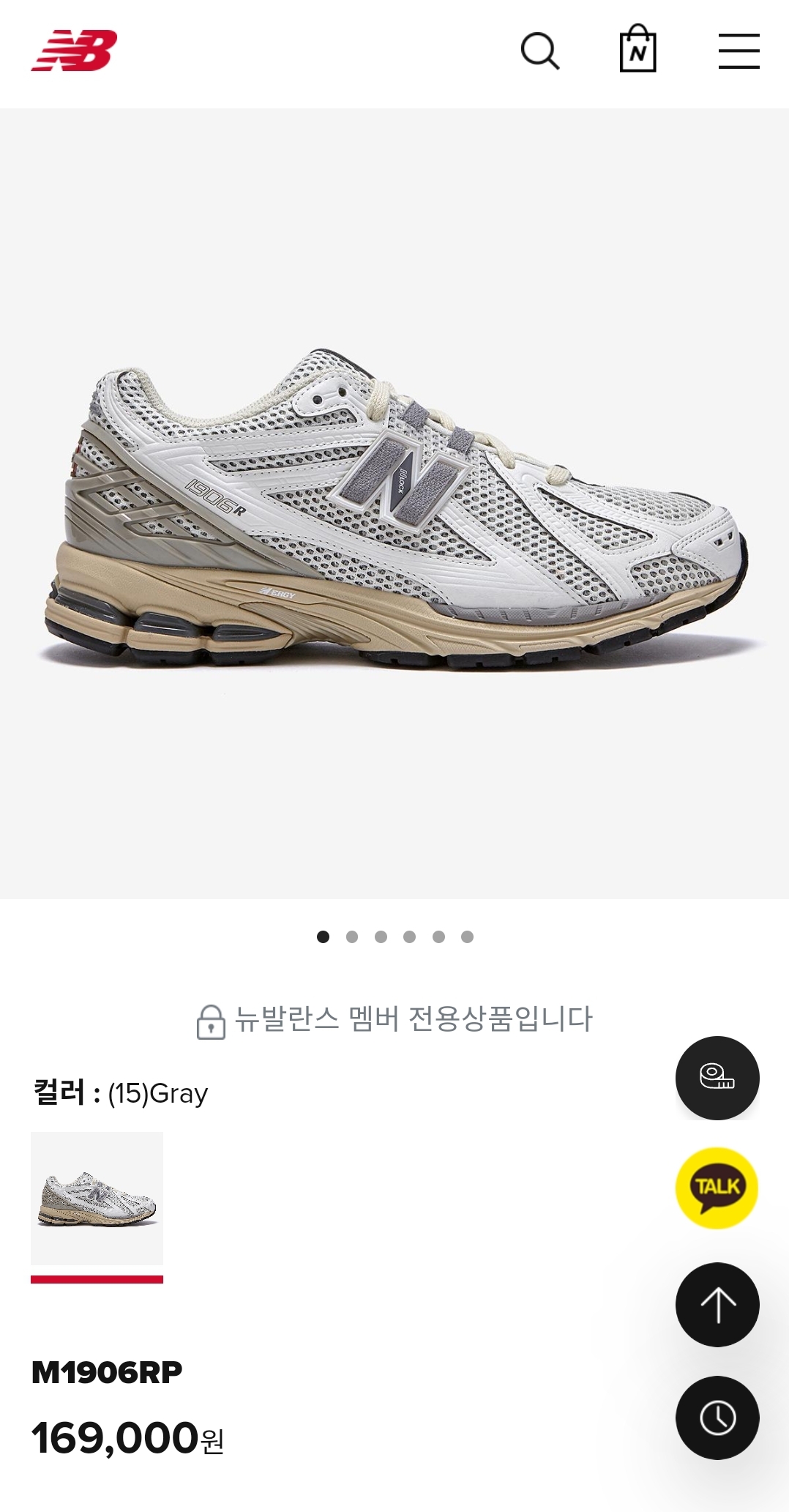The width and height of the screenshot is (789, 1512).
Task: Open recently viewed items clock button
Action: click(x=717, y=1418)
